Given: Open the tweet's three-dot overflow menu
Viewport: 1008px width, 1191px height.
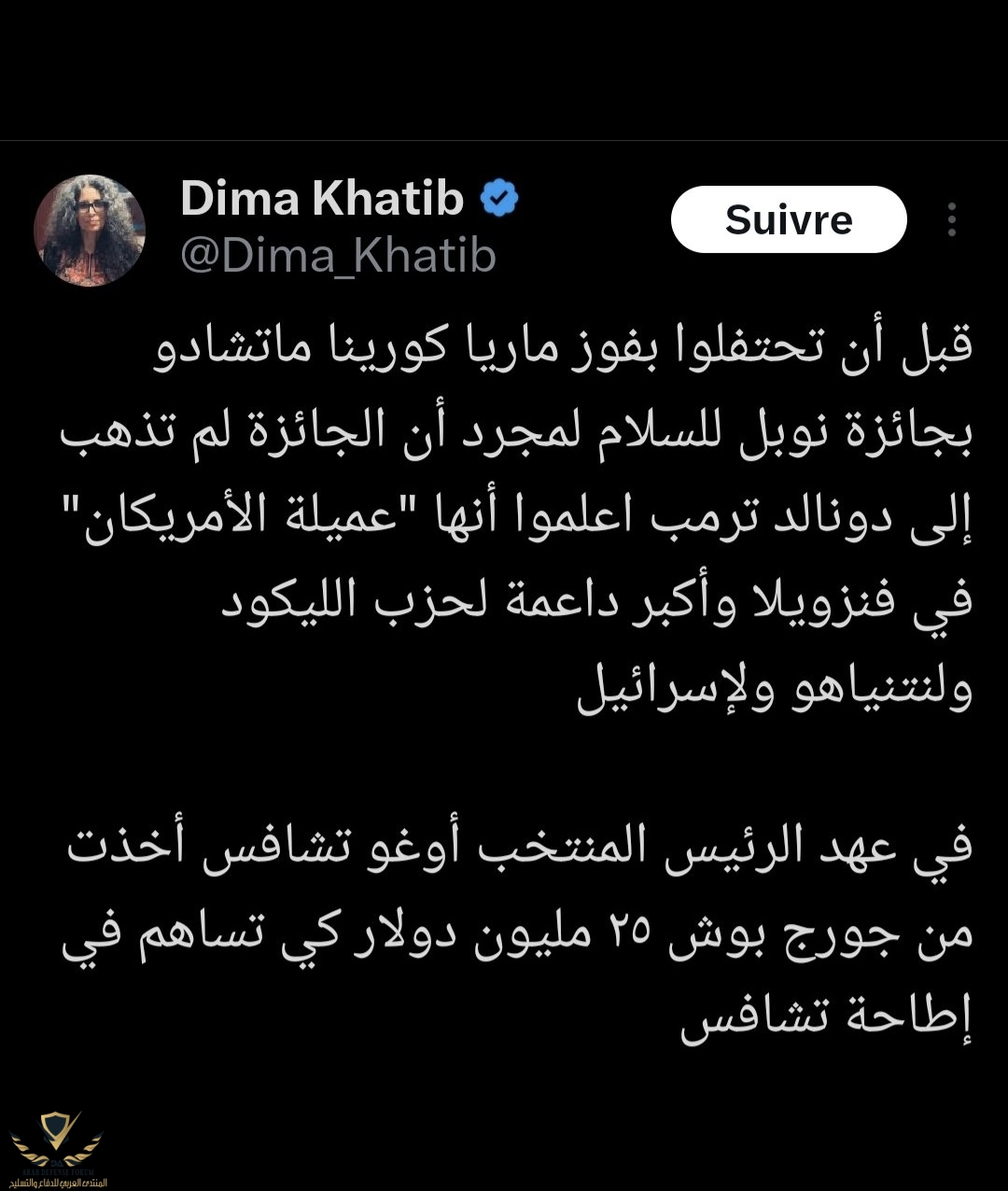Looking at the screenshot, I should click(x=951, y=219).
